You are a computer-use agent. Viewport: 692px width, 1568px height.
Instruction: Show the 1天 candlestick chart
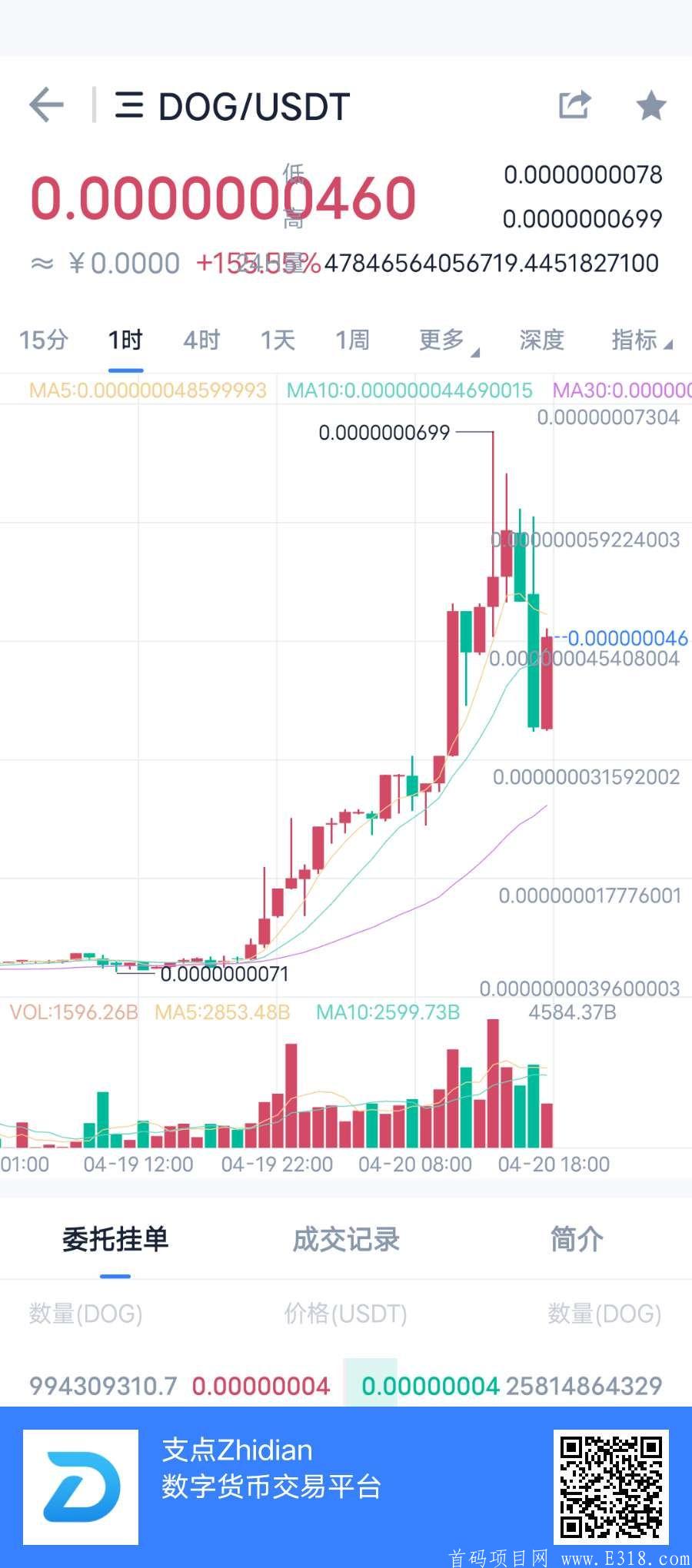pos(278,340)
